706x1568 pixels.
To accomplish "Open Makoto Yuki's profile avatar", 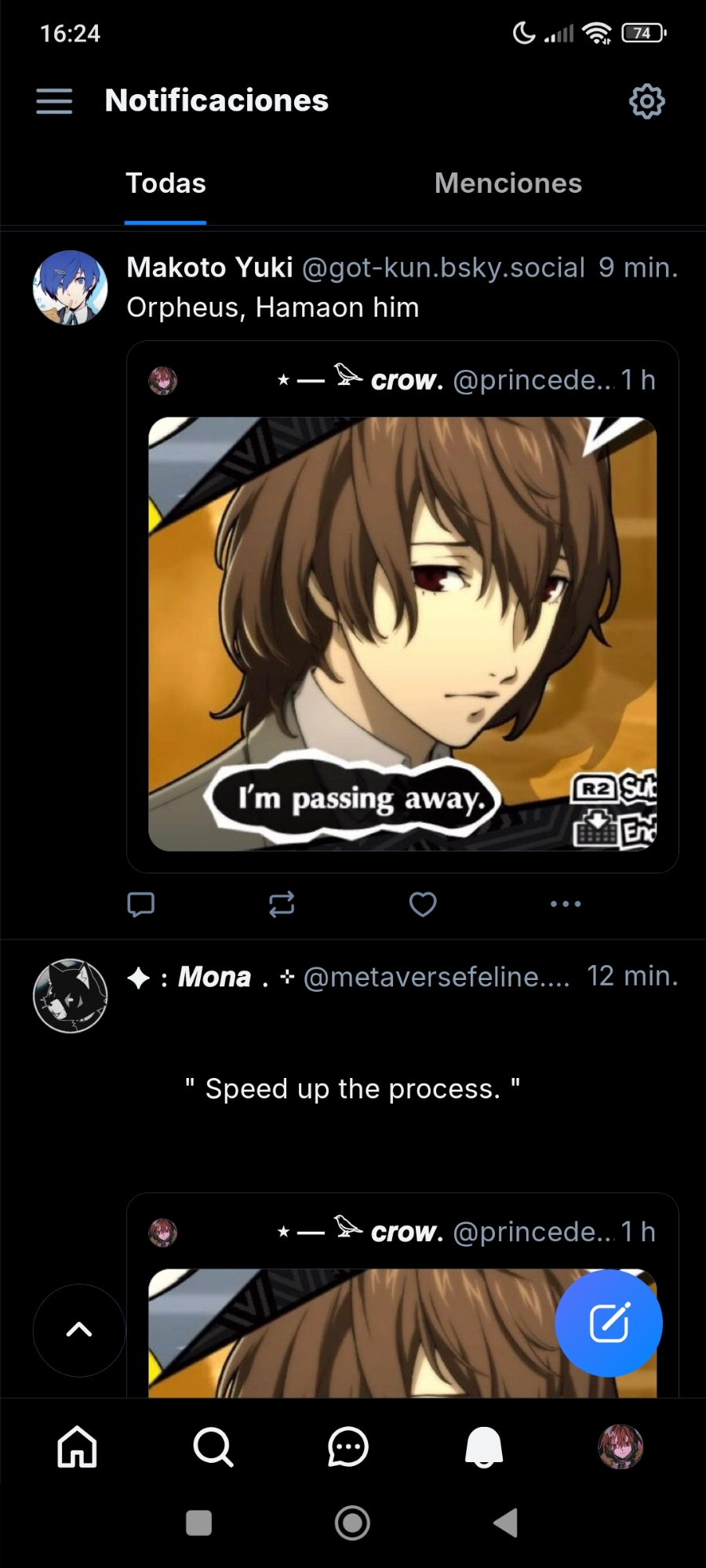I will [70, 288].
